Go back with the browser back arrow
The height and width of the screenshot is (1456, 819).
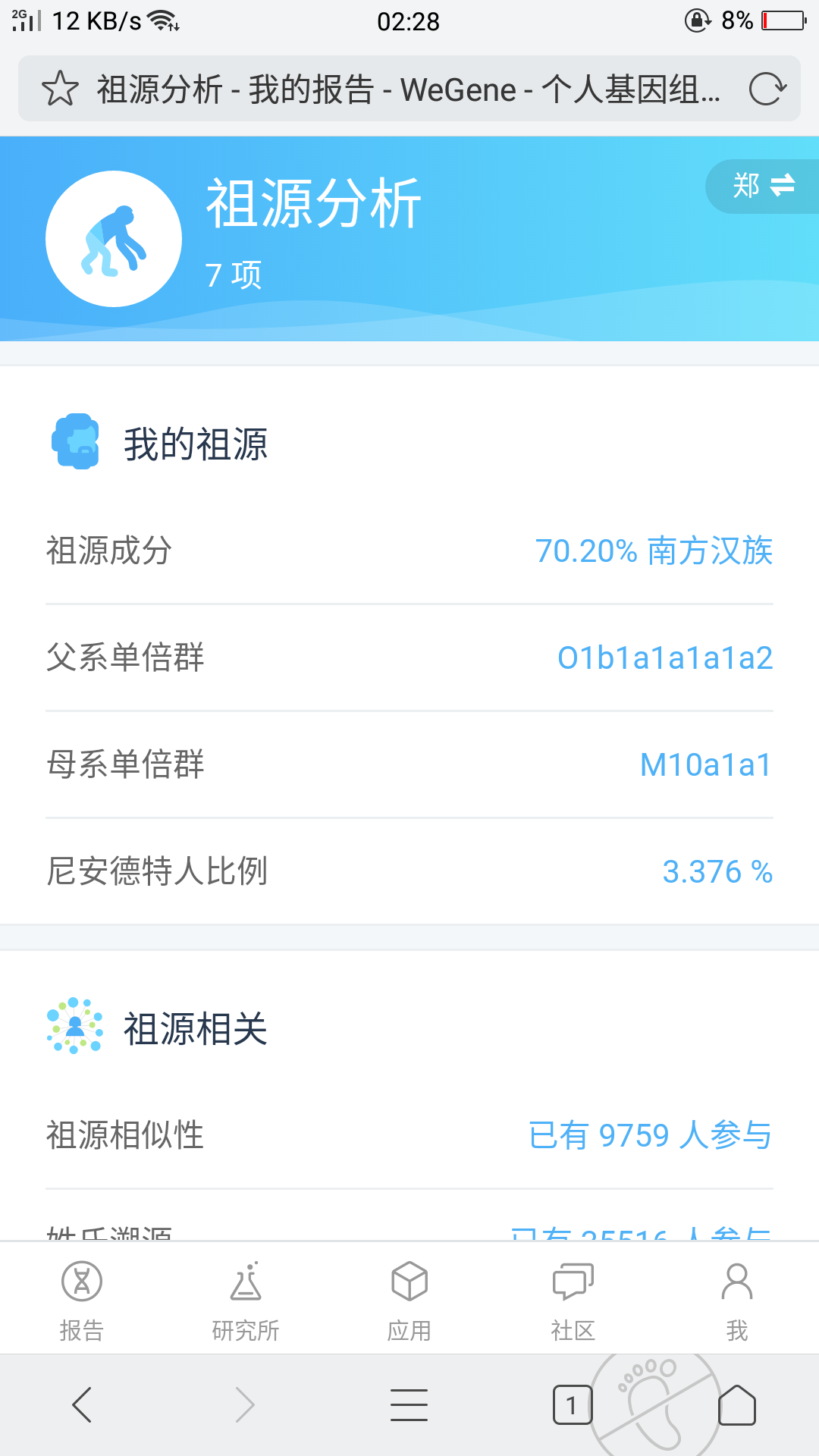pyautogui.click(x=82, y=1404)
